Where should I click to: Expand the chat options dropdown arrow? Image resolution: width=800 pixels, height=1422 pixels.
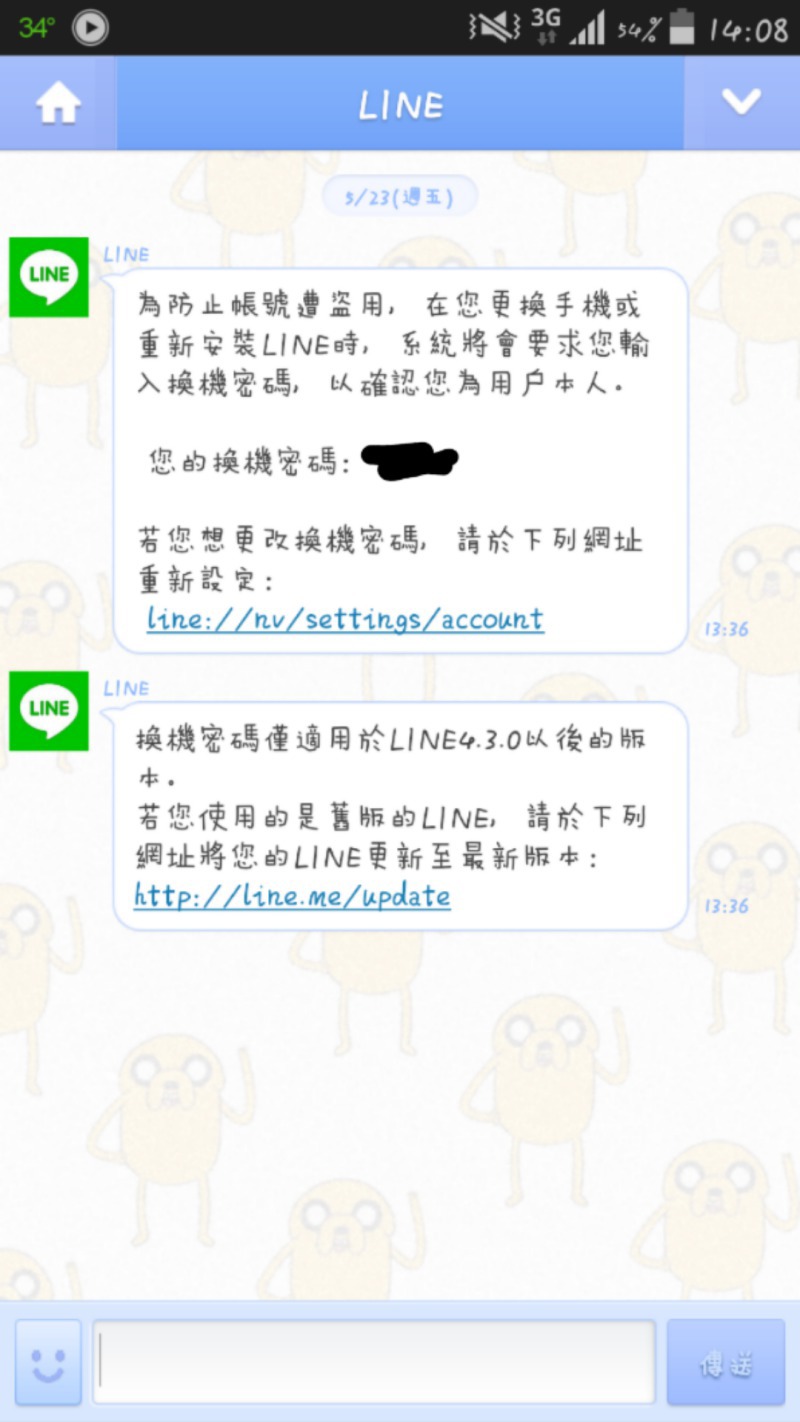tap(741, 102)
